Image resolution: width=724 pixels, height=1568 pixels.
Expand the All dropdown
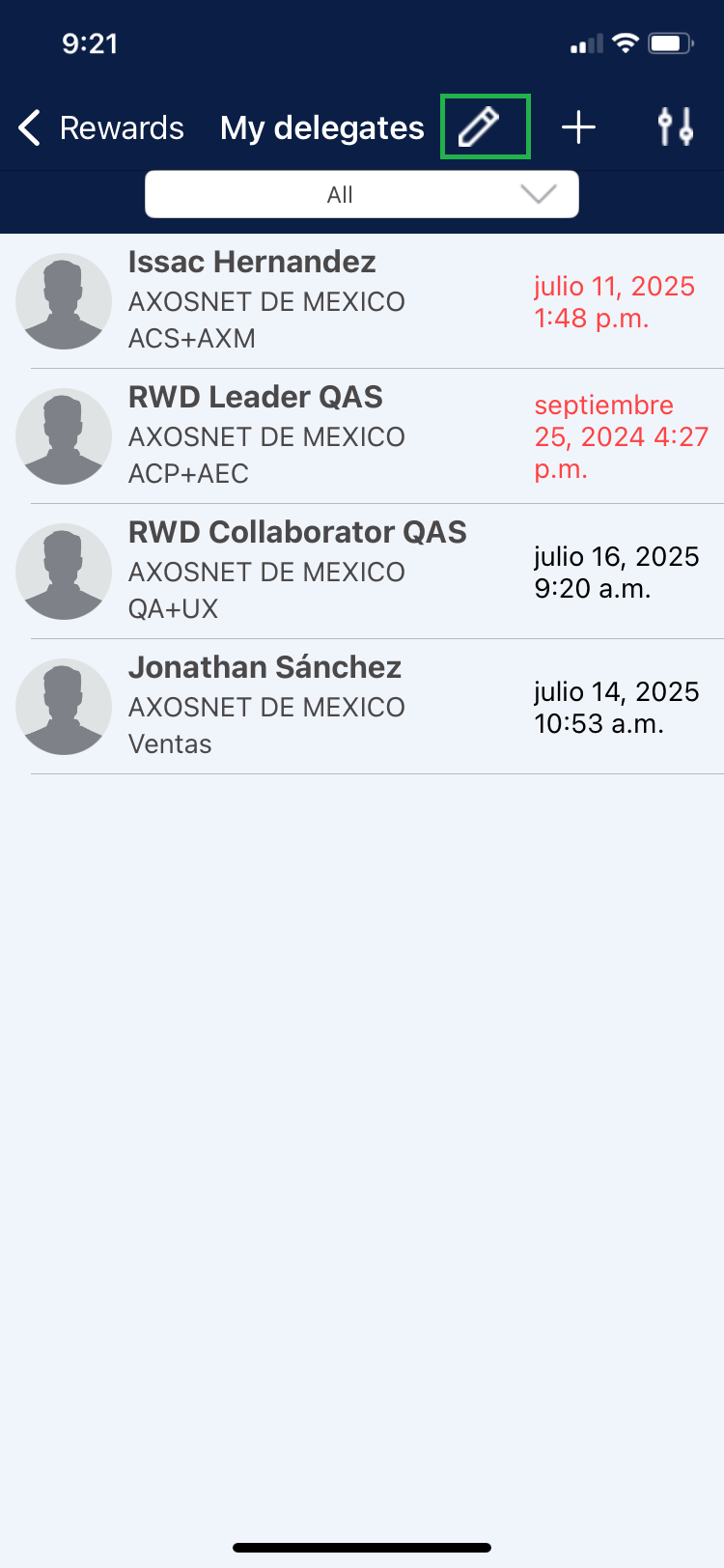coord(362,195)
